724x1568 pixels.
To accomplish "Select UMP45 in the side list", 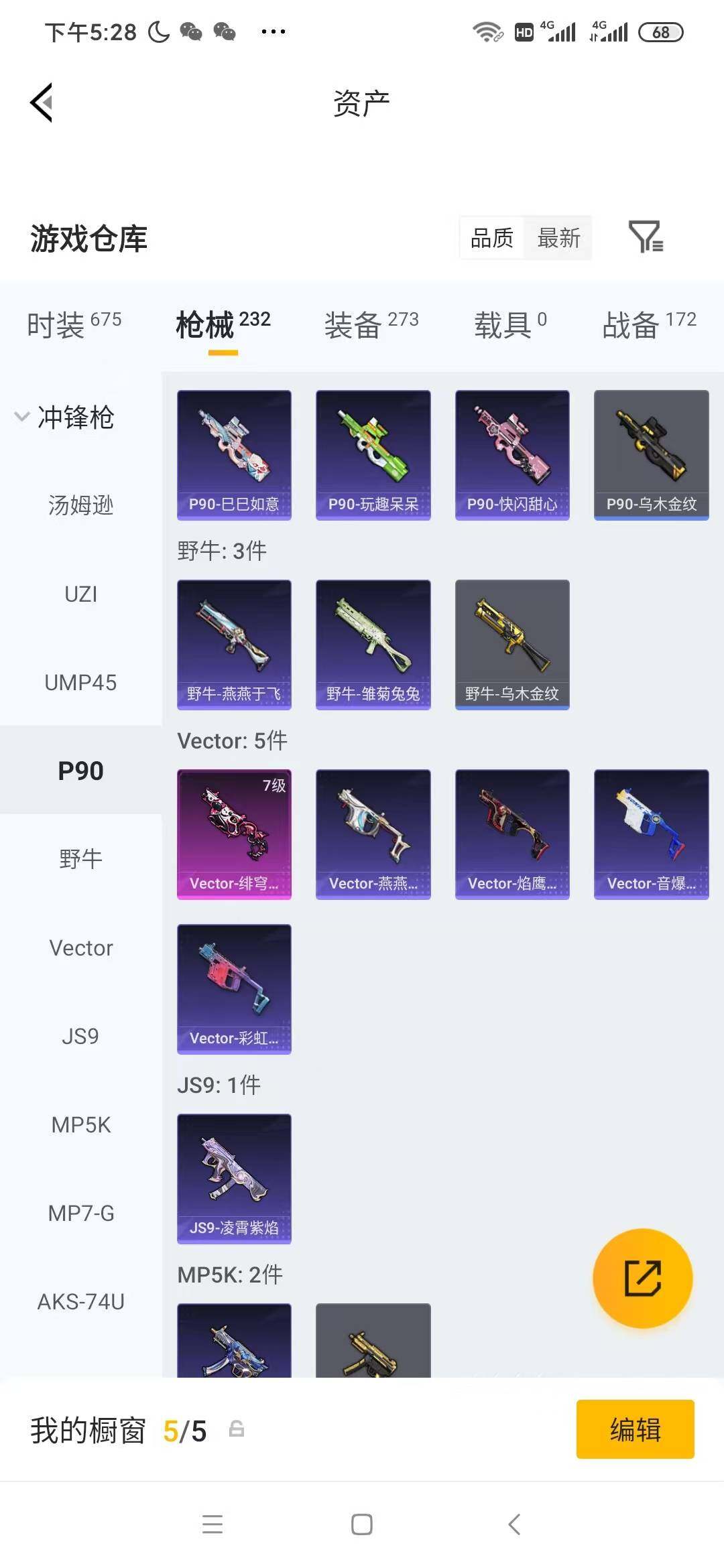I will coord(80,682).
